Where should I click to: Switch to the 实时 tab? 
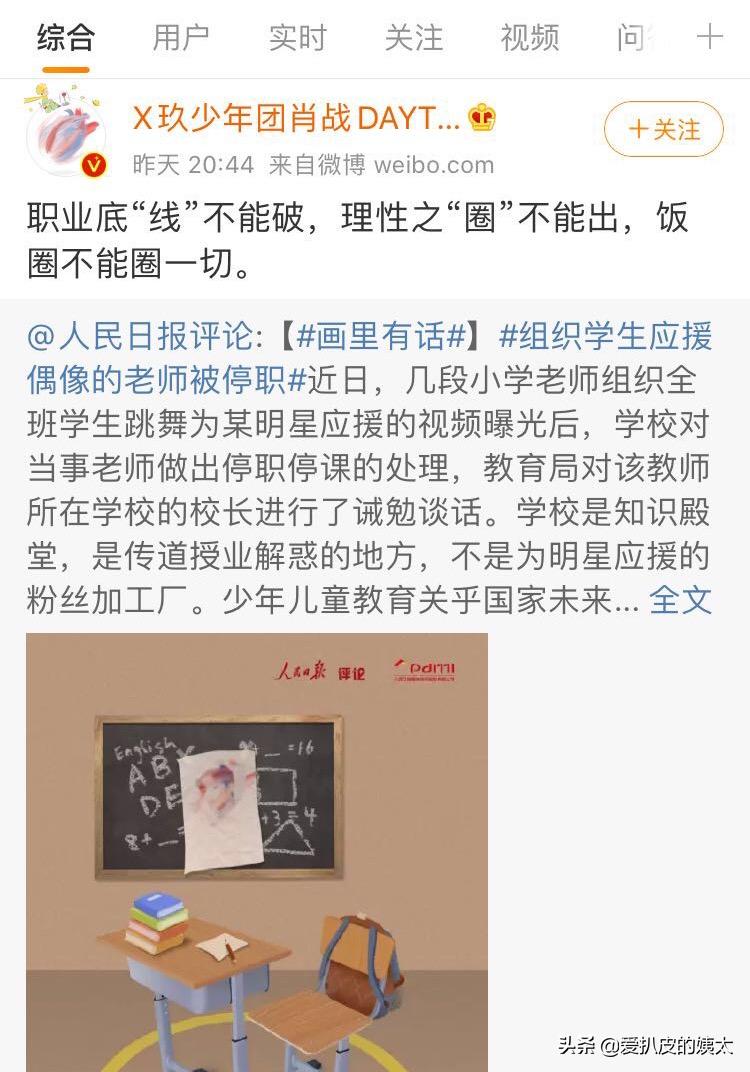tap(297, 38)
